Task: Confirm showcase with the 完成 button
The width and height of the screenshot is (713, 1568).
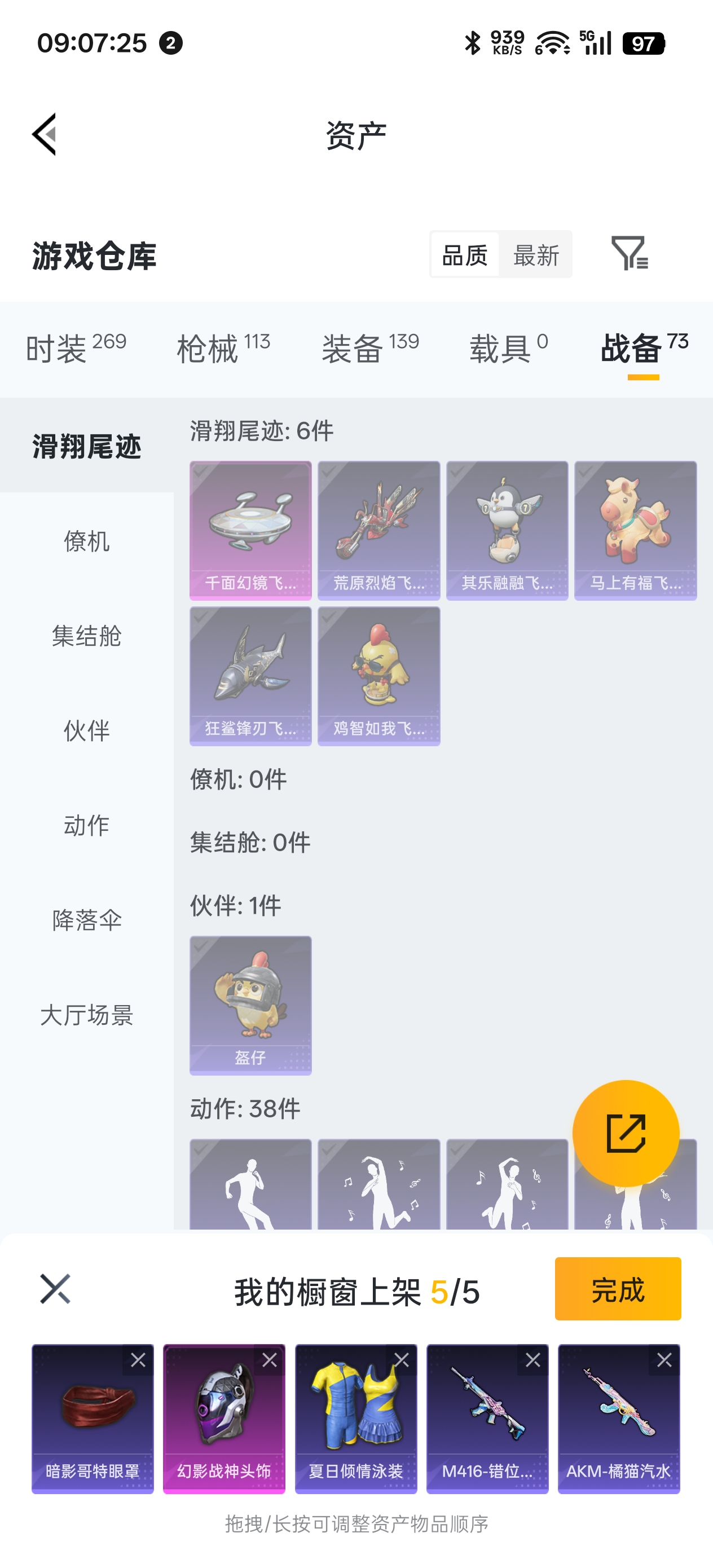Action: tap(618, 1289)
